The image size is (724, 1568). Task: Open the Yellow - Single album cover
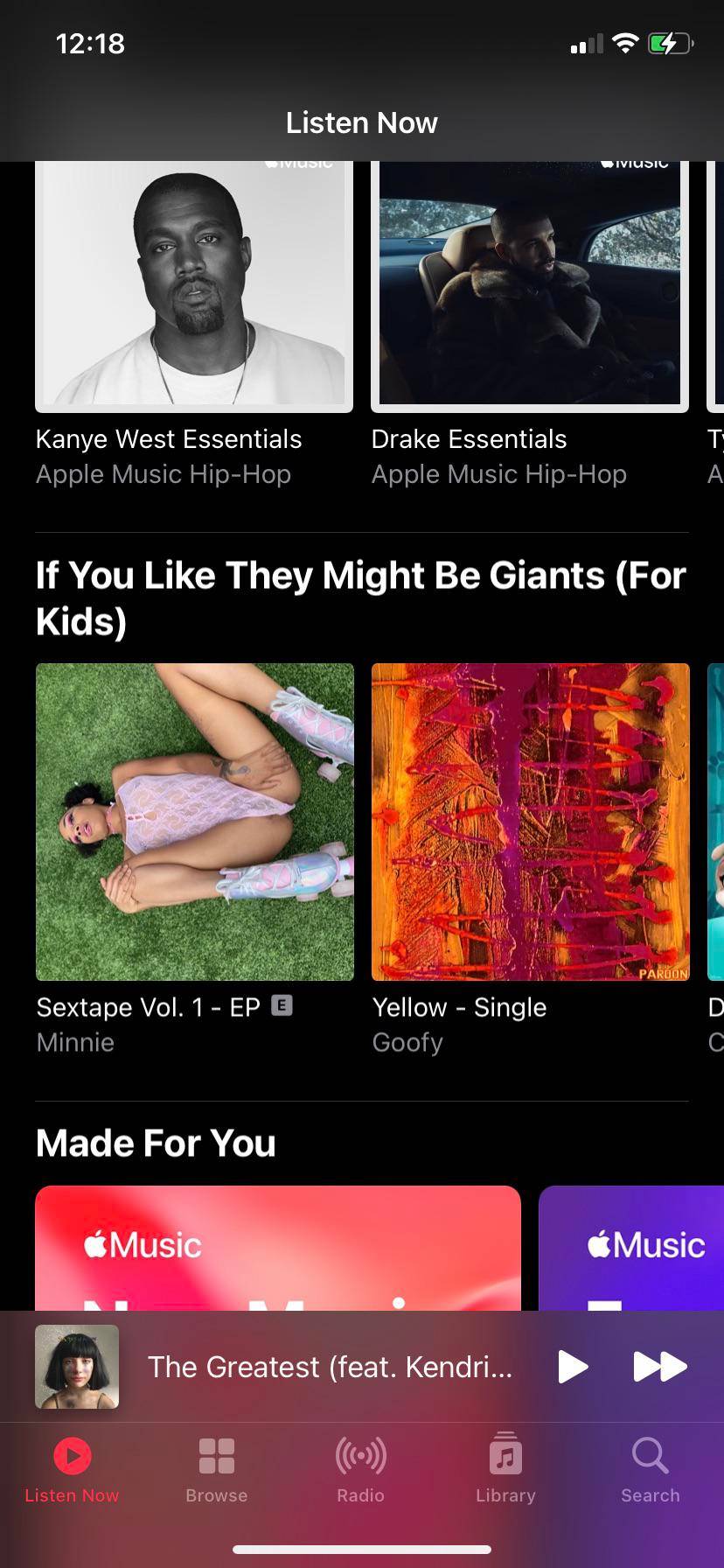click(529, 821)
